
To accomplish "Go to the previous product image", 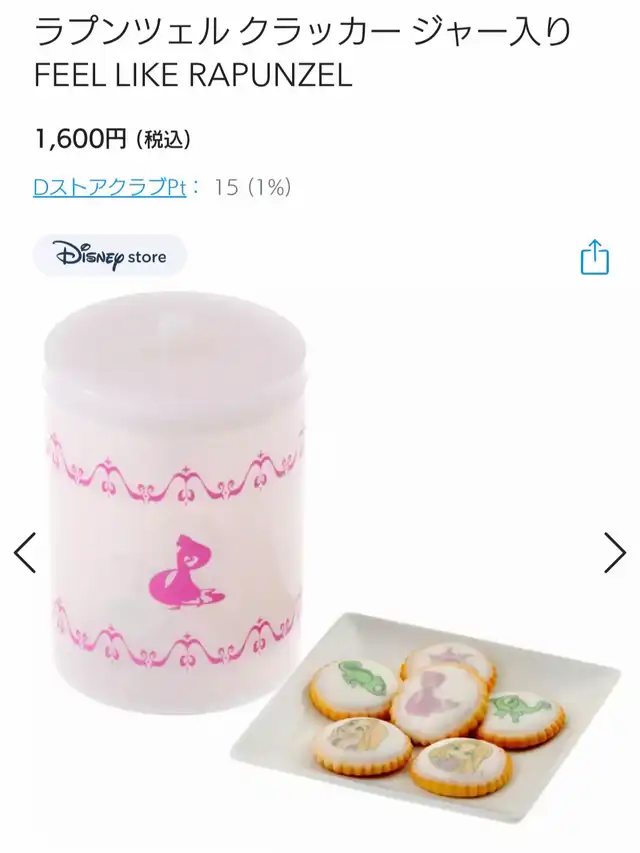I will point(24,553).
